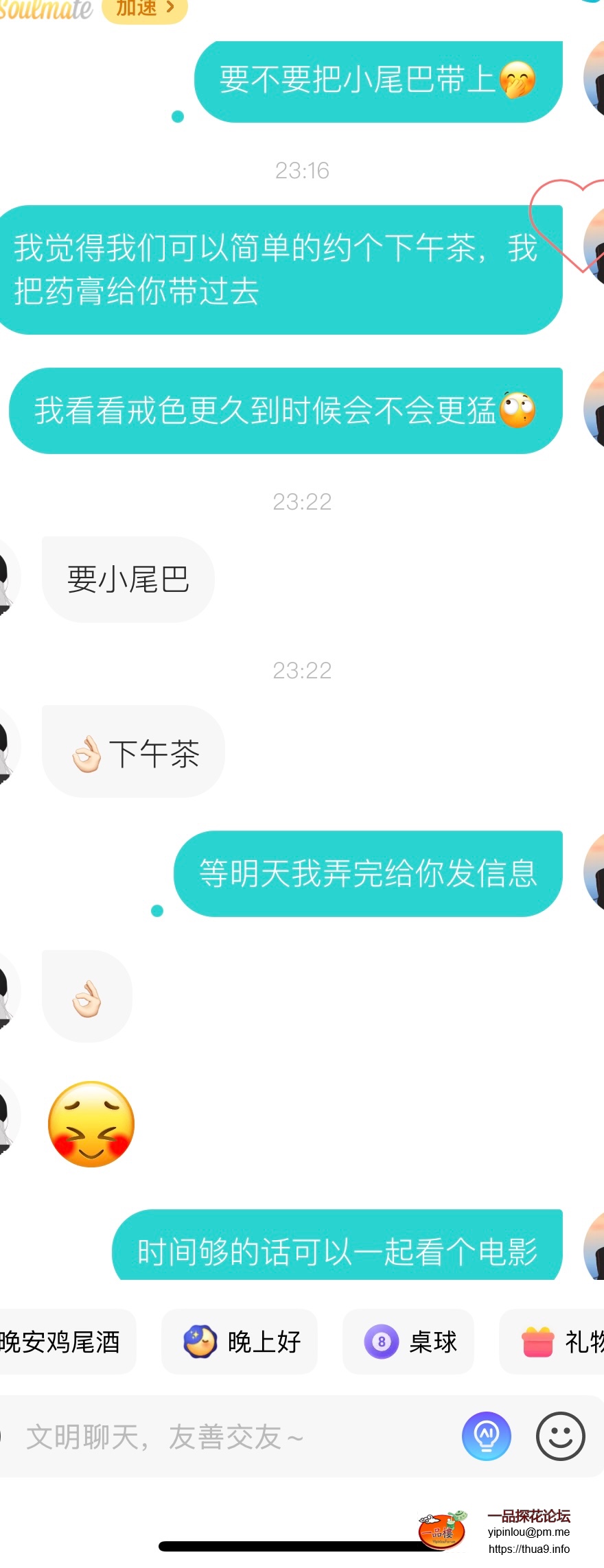The image size is (604, 1568).
Task: Tap the 加速 speed-up button
Action: 144,8
